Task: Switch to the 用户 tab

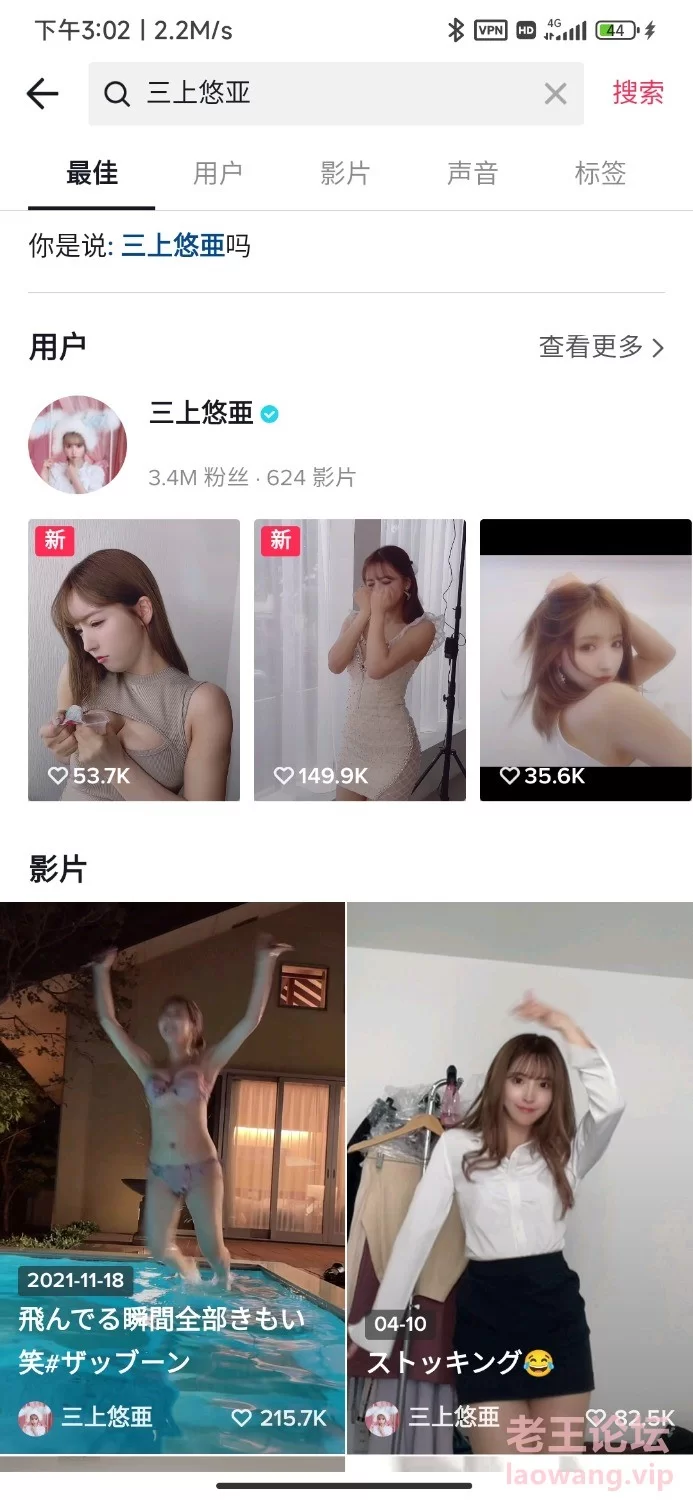Action: 218,173
